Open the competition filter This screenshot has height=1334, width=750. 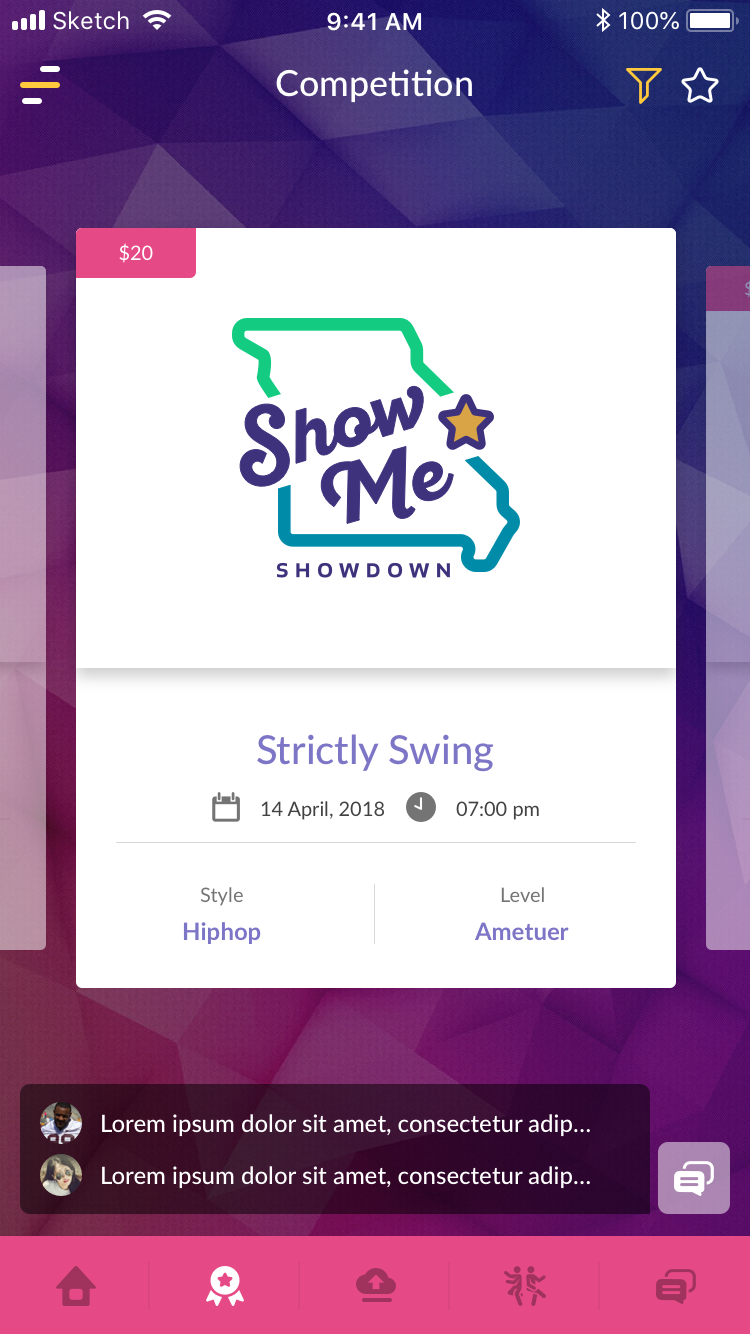click(x=643, y=86)
